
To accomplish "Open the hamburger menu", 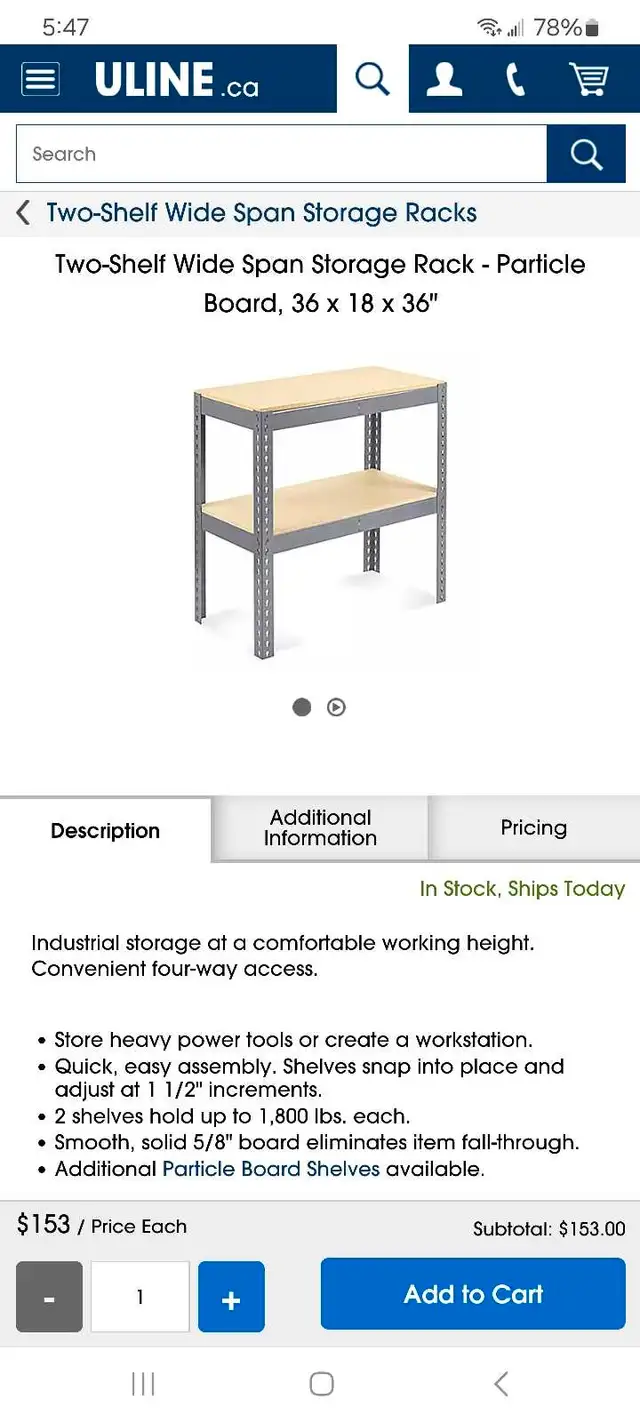I will 41,79.
